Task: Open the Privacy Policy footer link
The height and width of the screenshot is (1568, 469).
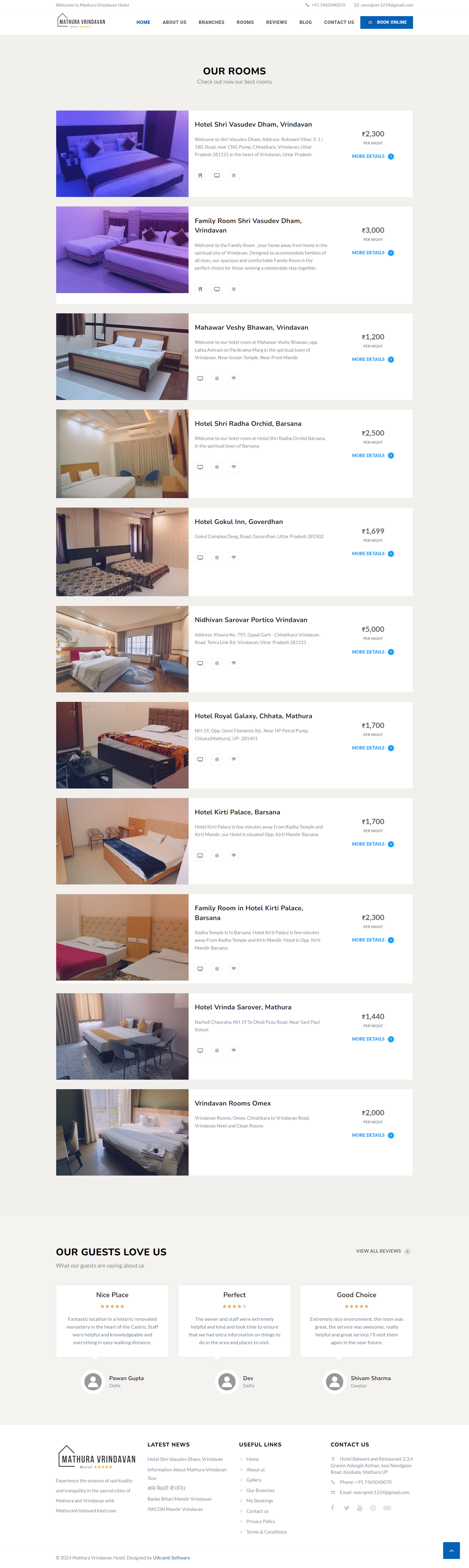Action: [x=260, y=1521]
